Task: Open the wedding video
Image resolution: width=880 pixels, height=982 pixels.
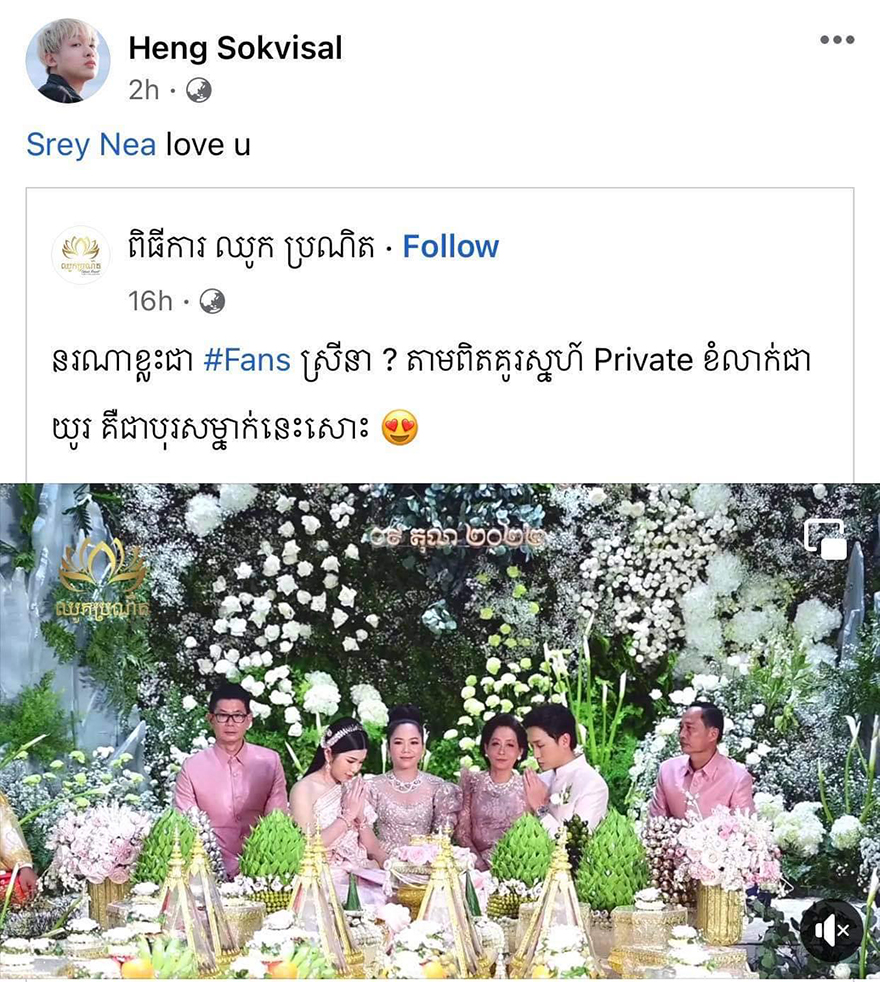Action: click(x=440, y=730)
